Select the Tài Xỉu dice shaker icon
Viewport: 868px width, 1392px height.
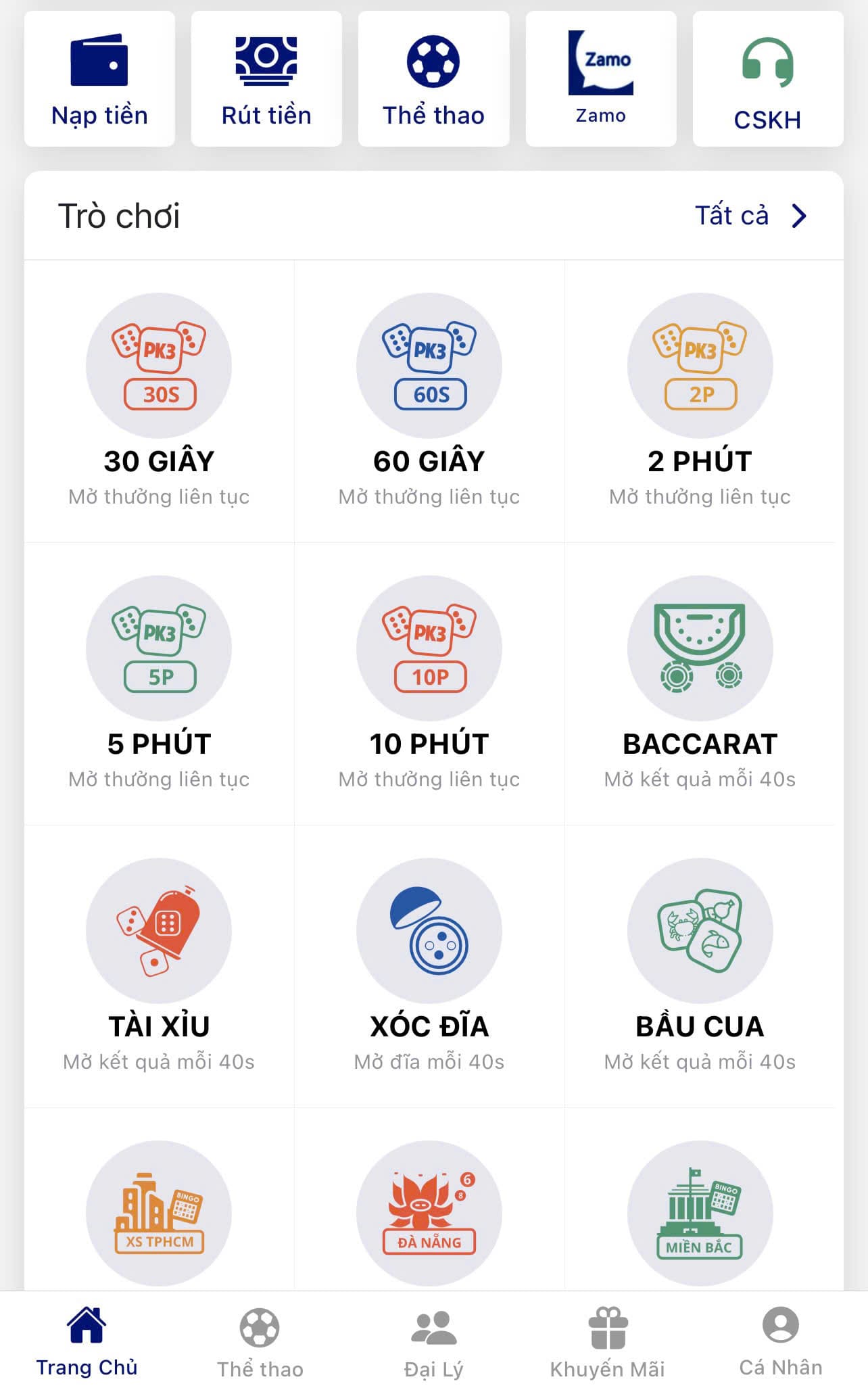(159, 930)
